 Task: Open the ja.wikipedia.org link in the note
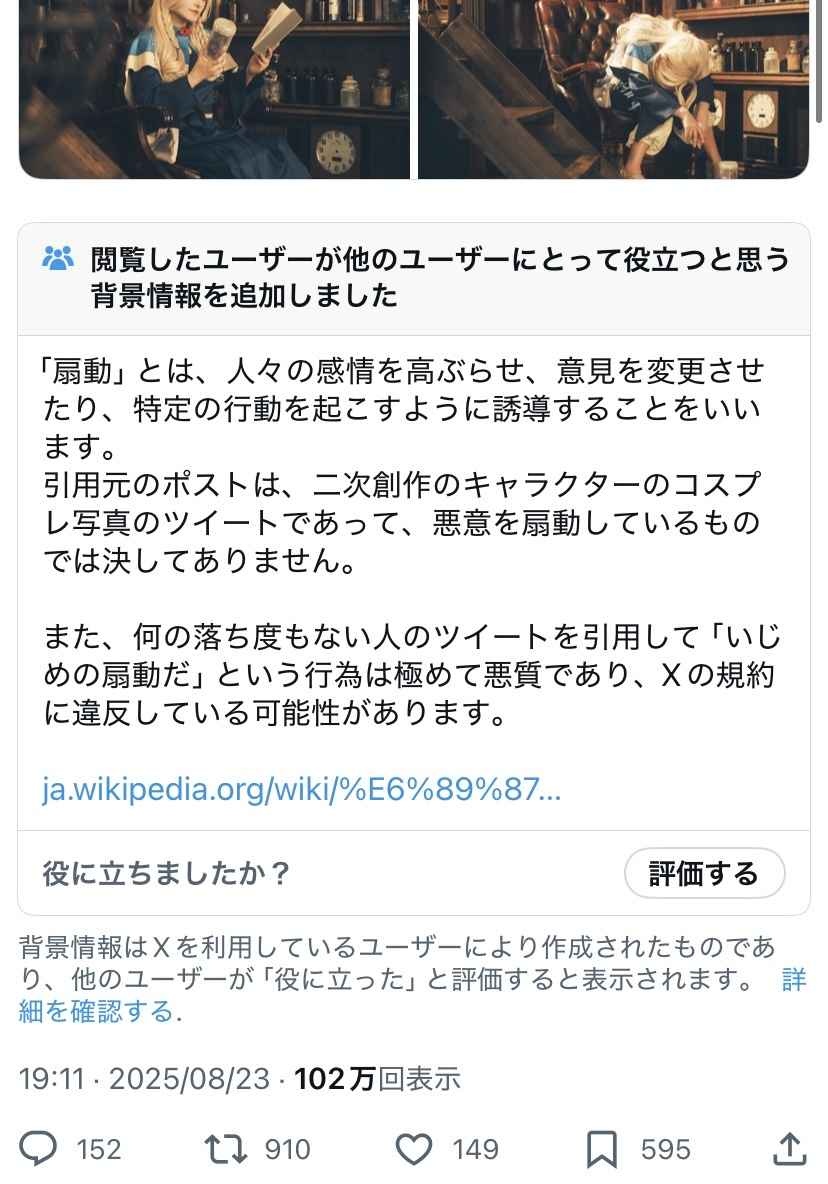pos(301,790)
